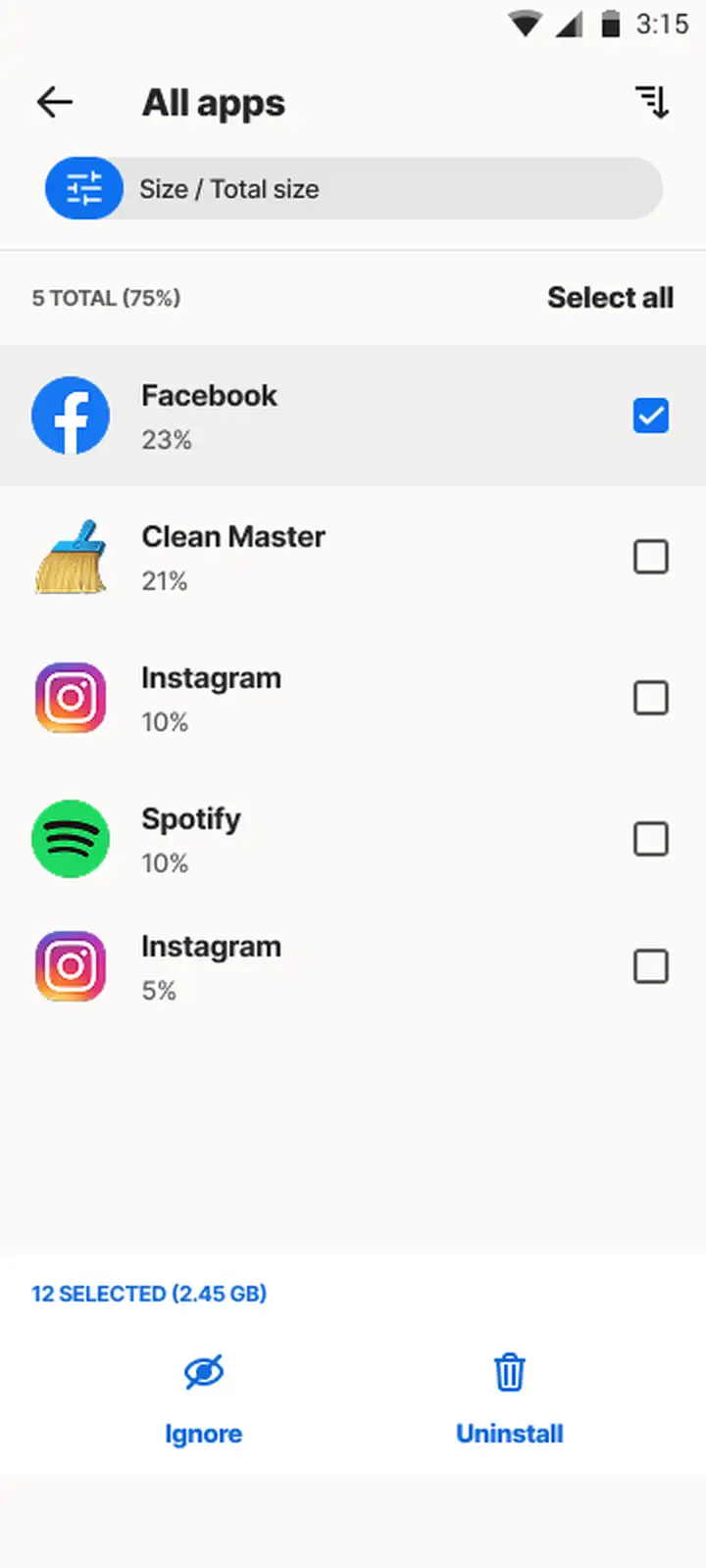
Task: Tap Select all
Action: (x=610, y=298)
